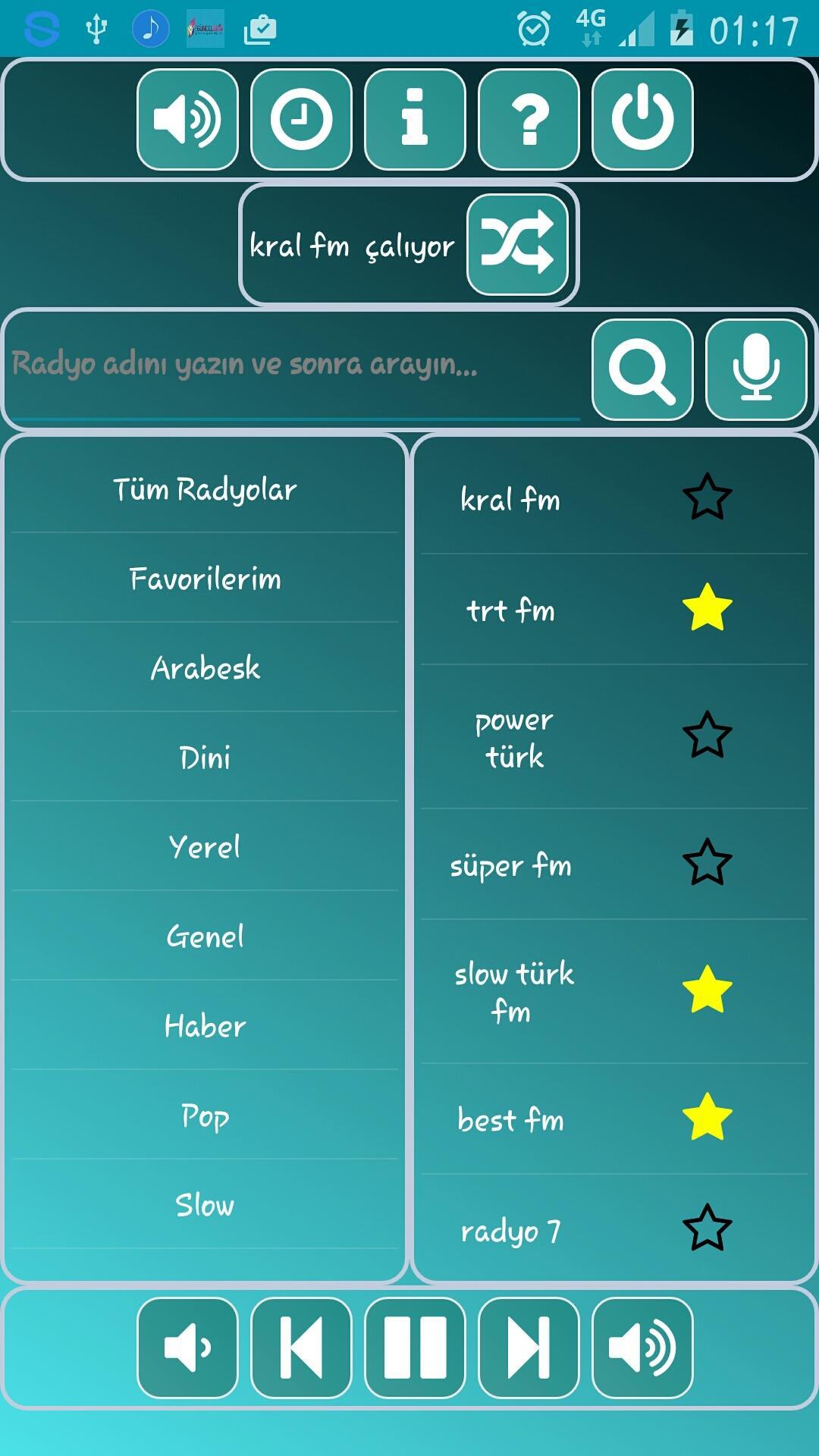Tap the info icon
This screenshot has height=1456, width=819.
414,119
